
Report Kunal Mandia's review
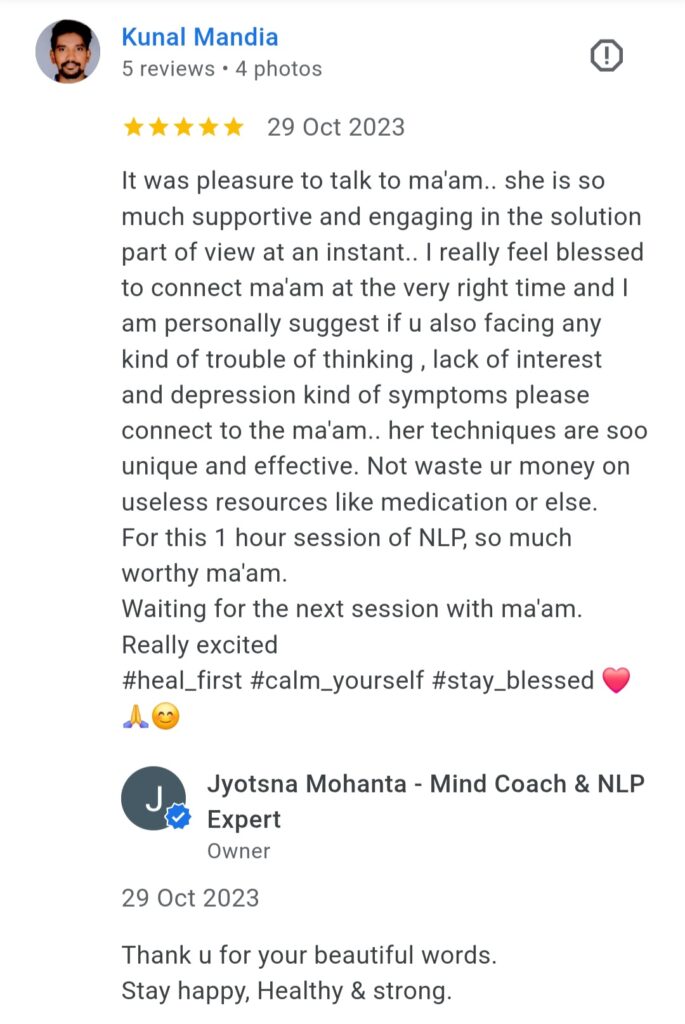click(x=607, y=56)
